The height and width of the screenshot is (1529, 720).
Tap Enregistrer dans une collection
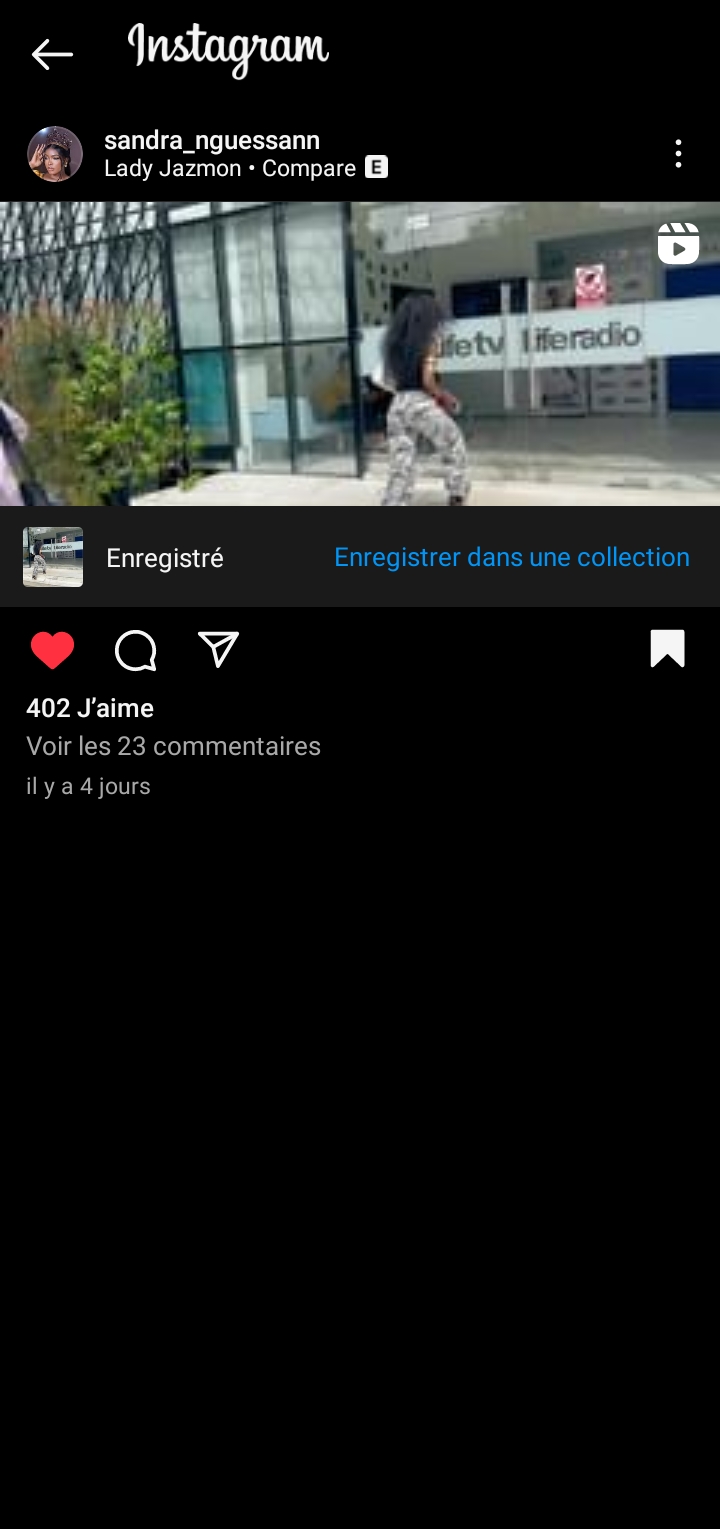pyautogui.click(x=512, y=557)
